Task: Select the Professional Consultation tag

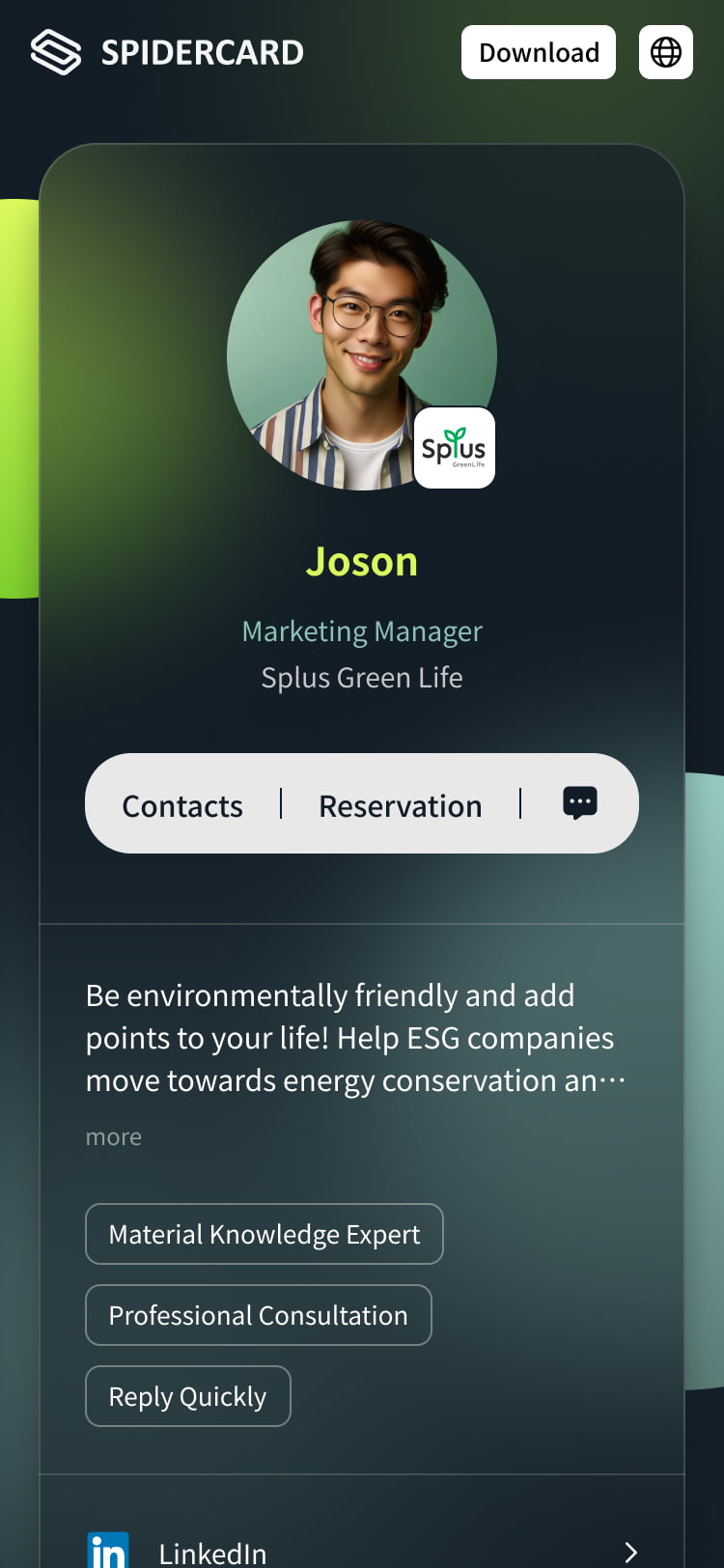Action: point(258,1315)
